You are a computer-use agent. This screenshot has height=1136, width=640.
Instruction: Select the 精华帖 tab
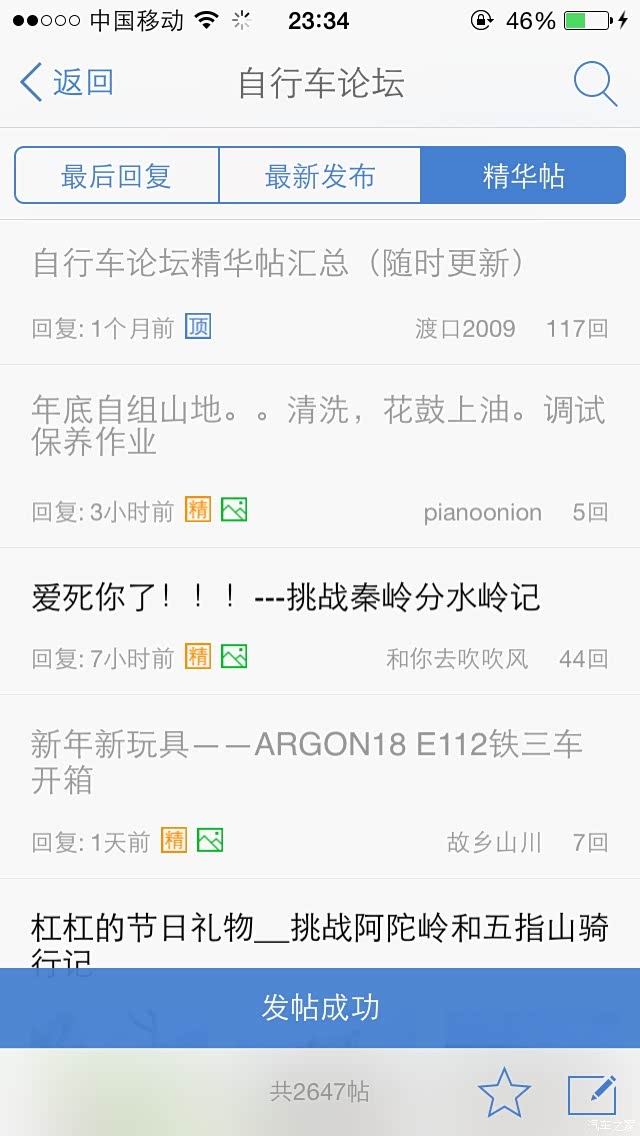pos(523,175)
